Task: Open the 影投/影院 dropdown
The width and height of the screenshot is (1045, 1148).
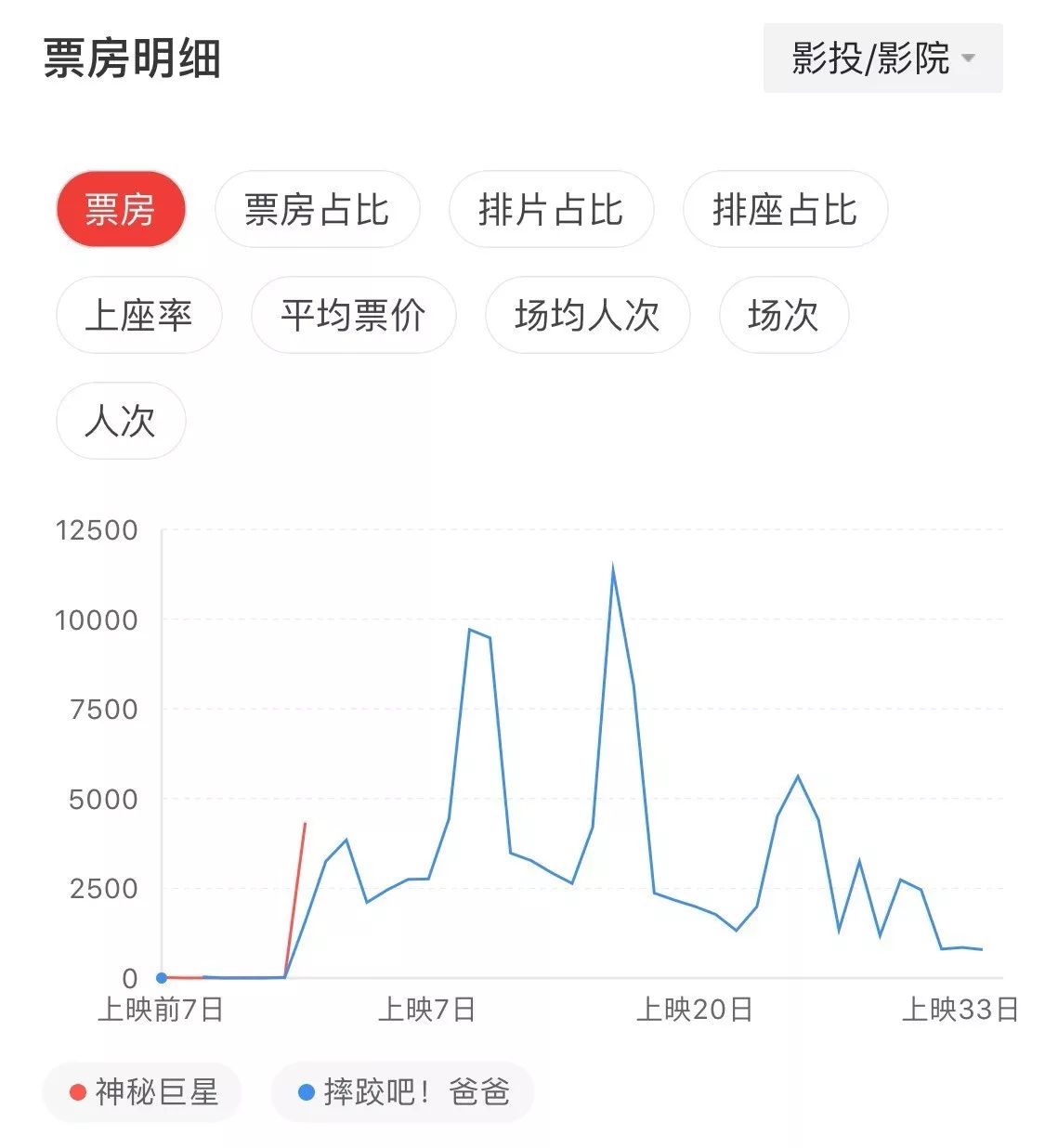Action: (882, 58)
